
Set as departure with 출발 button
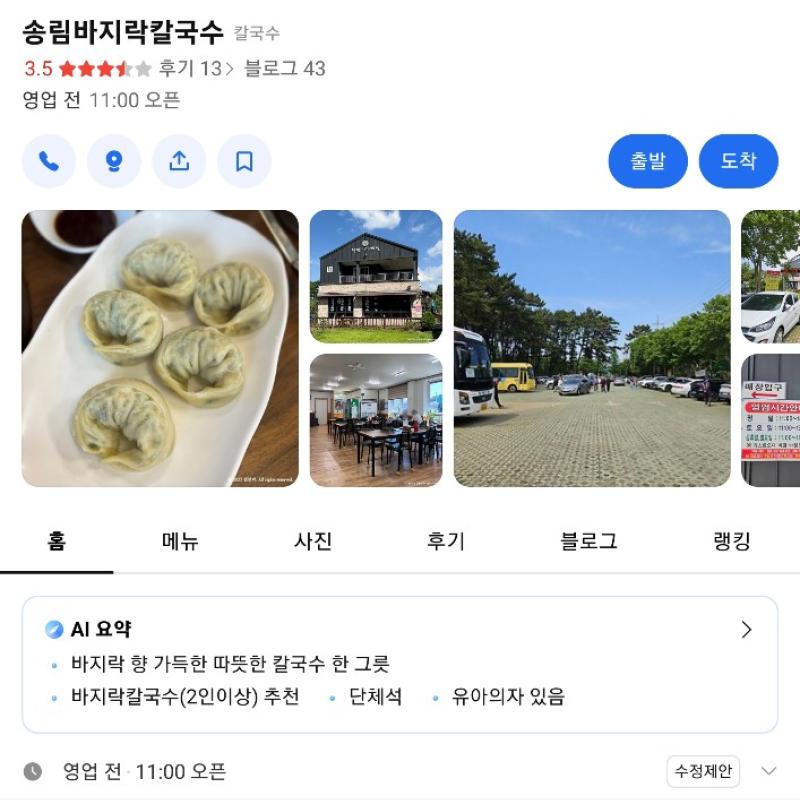[x=647, y=161]
